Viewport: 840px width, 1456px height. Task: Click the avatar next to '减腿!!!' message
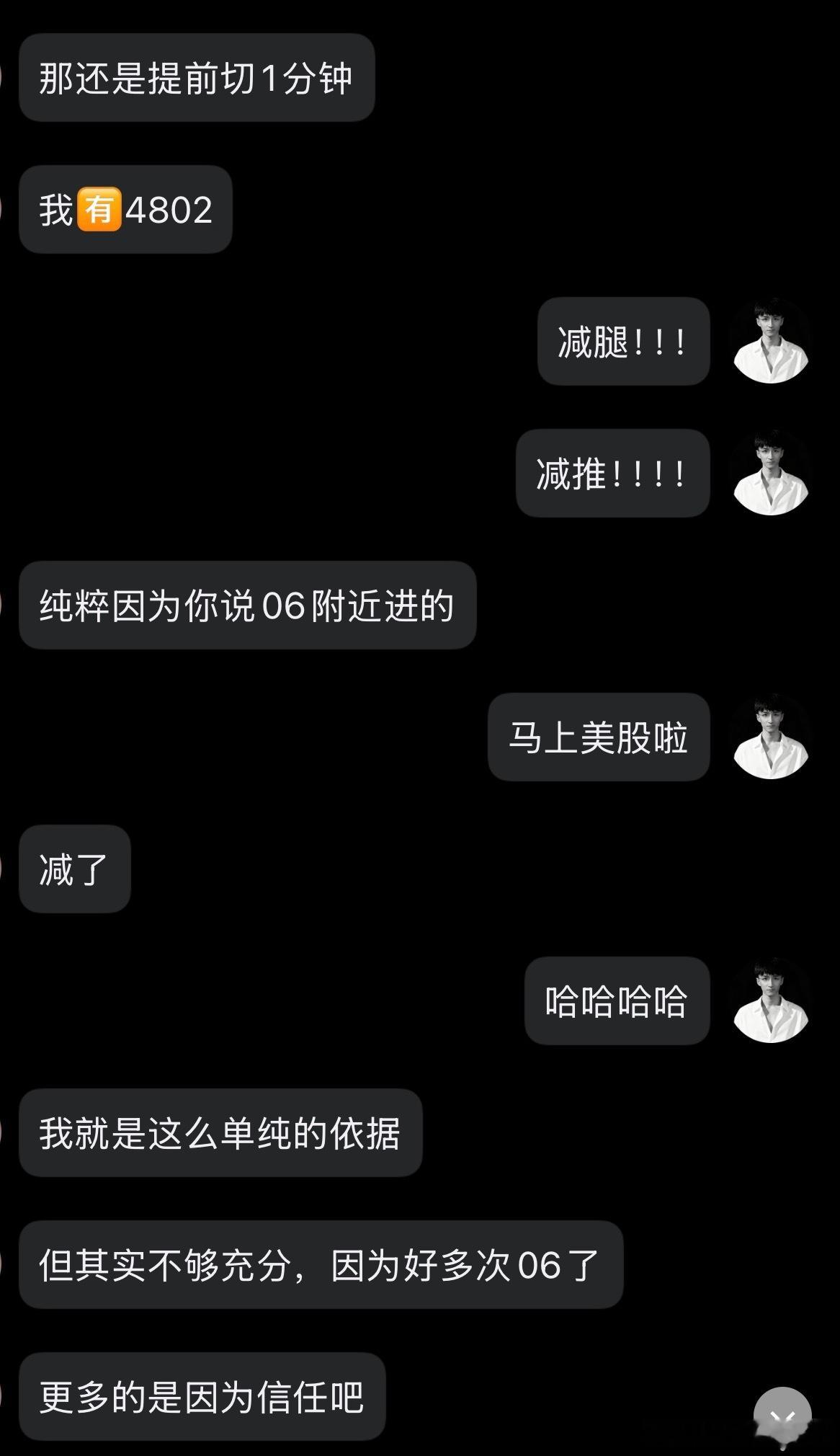770,342
